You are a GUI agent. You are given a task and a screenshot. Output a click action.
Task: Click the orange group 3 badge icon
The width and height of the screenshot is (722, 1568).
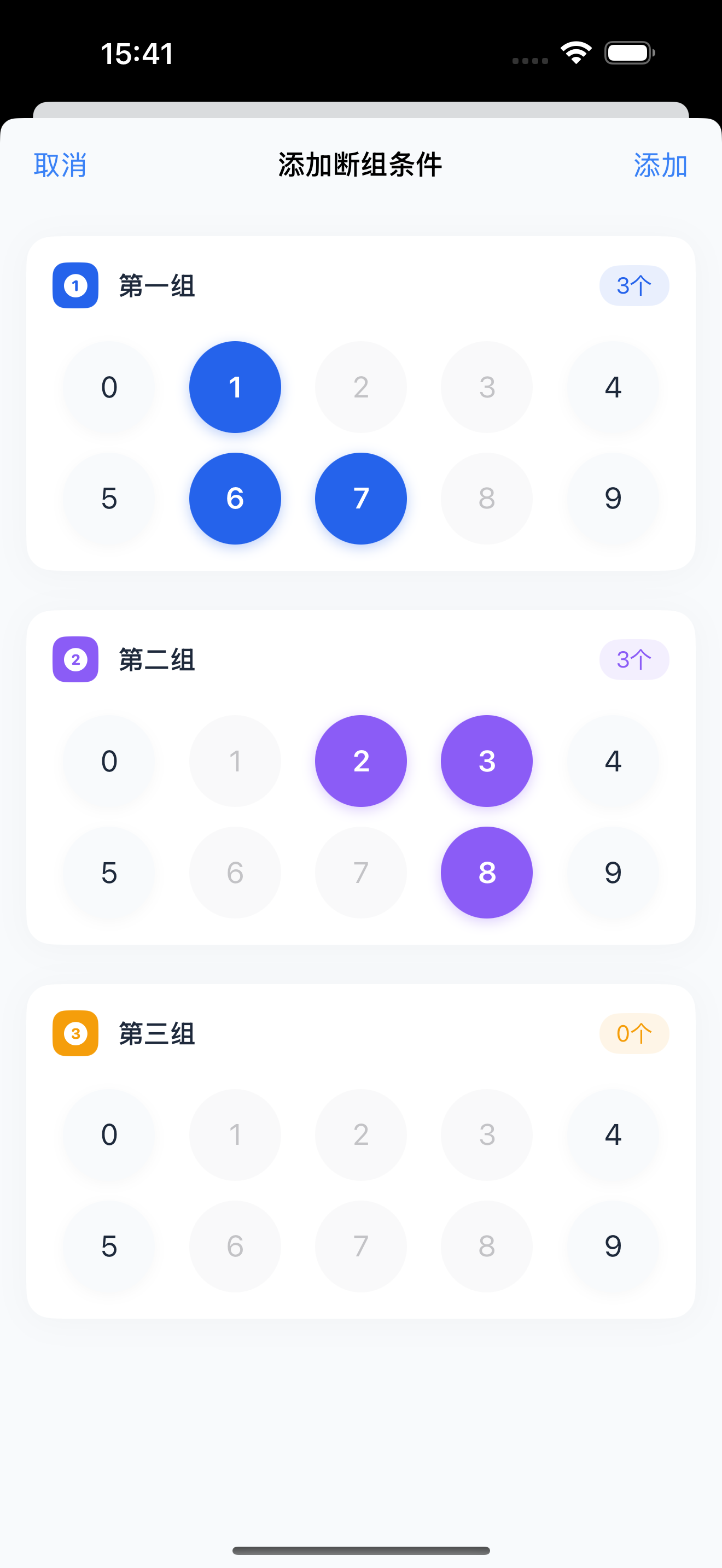click(75, 1033)
